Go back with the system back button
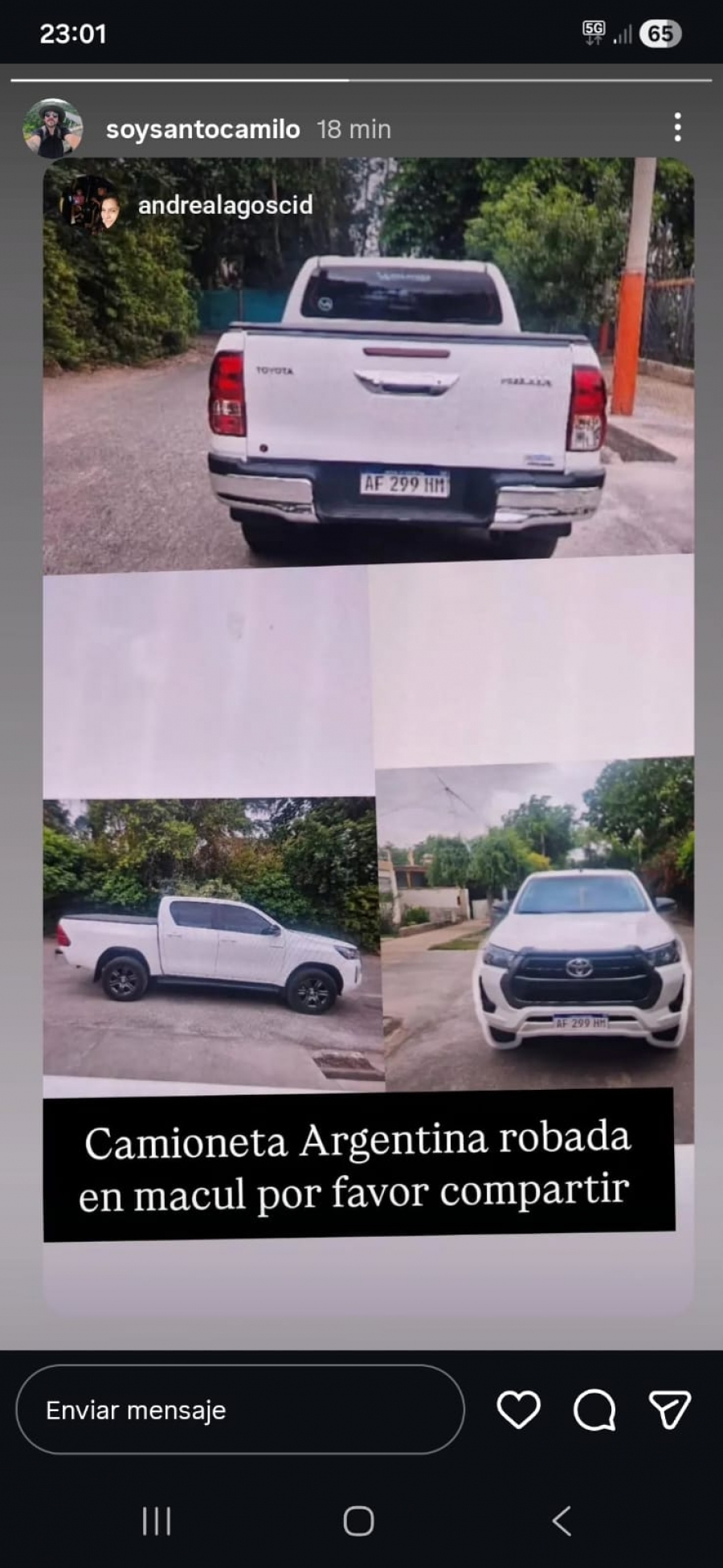The width and height of the screenshot is (723, 1568). pyautogui.click(x=562, y=1521)
